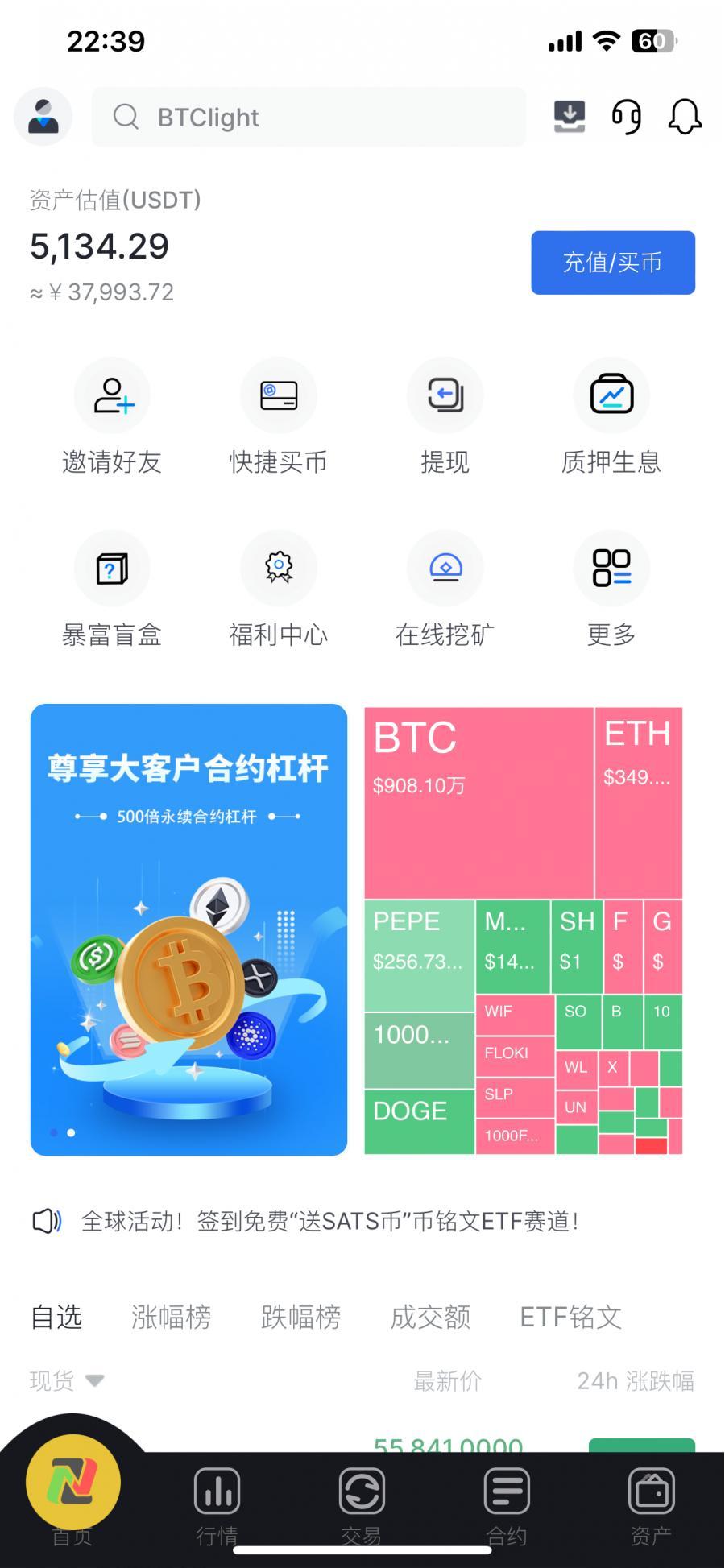Contact customer service via headset icon
This screenshot has height=1568, width=725.
point(627,117)
